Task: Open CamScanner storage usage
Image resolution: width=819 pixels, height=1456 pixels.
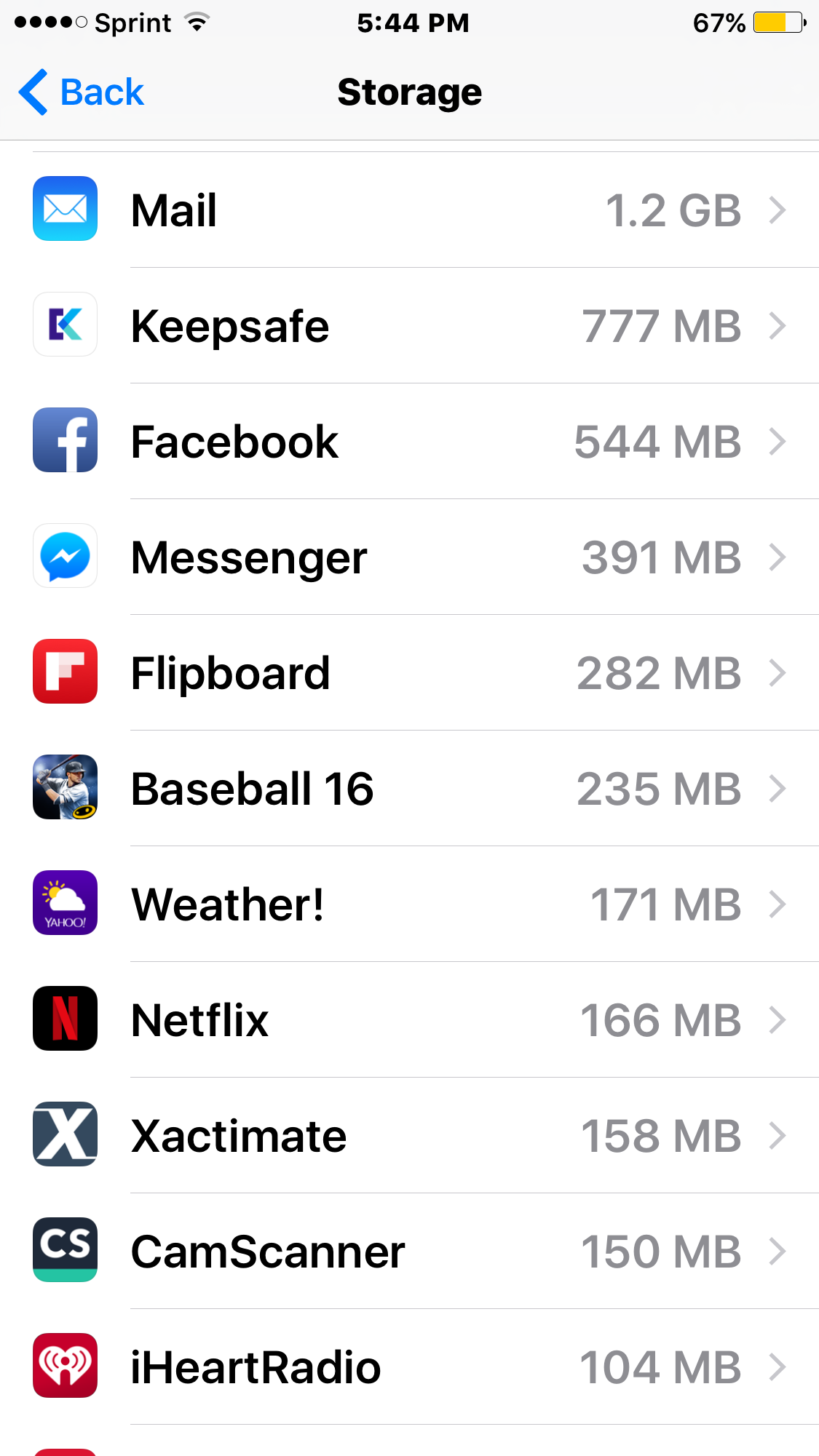Action: [x=409, y=1252]
